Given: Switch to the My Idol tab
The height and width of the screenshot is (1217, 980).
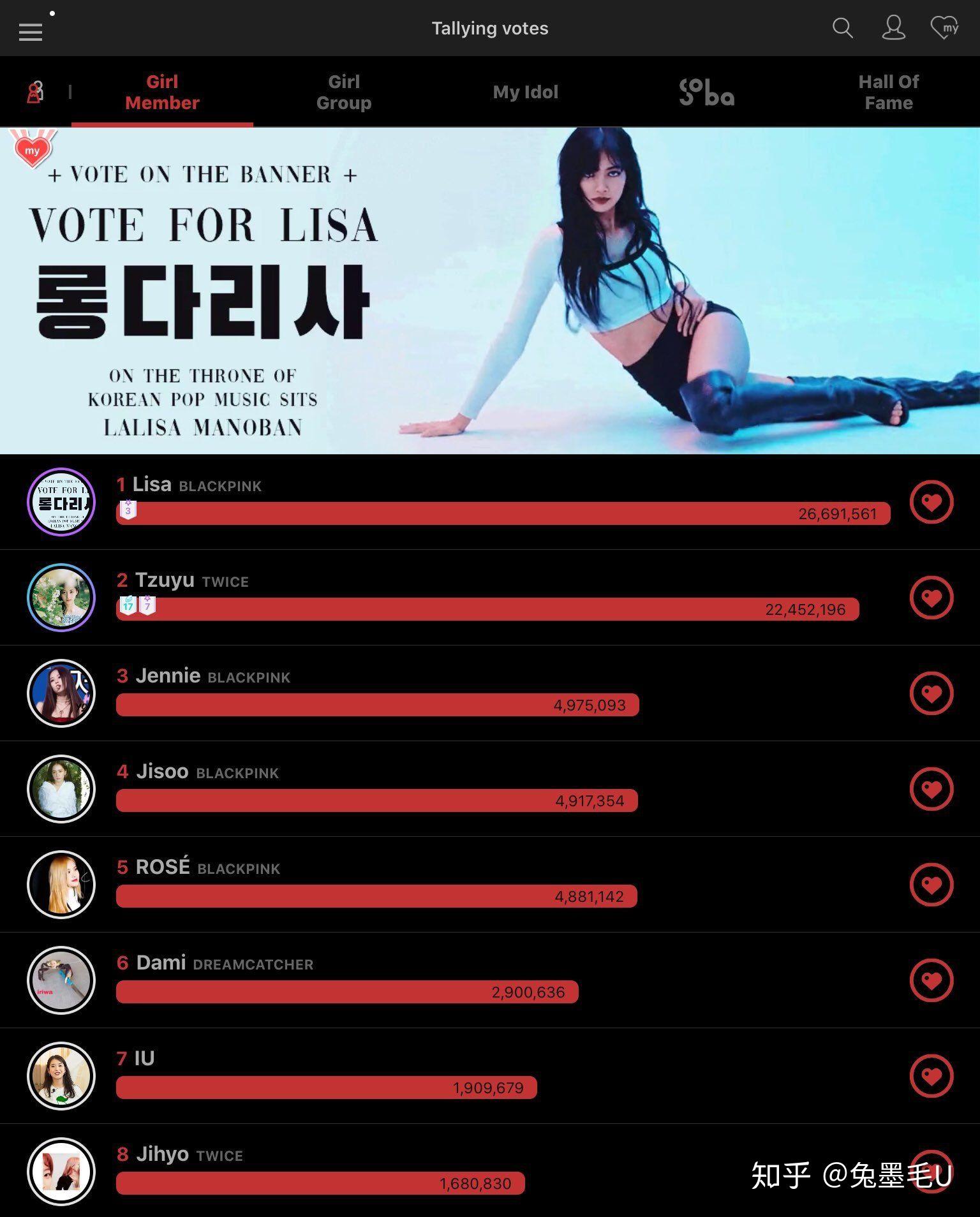Looking at the screenshot, I should click(525, 92).
